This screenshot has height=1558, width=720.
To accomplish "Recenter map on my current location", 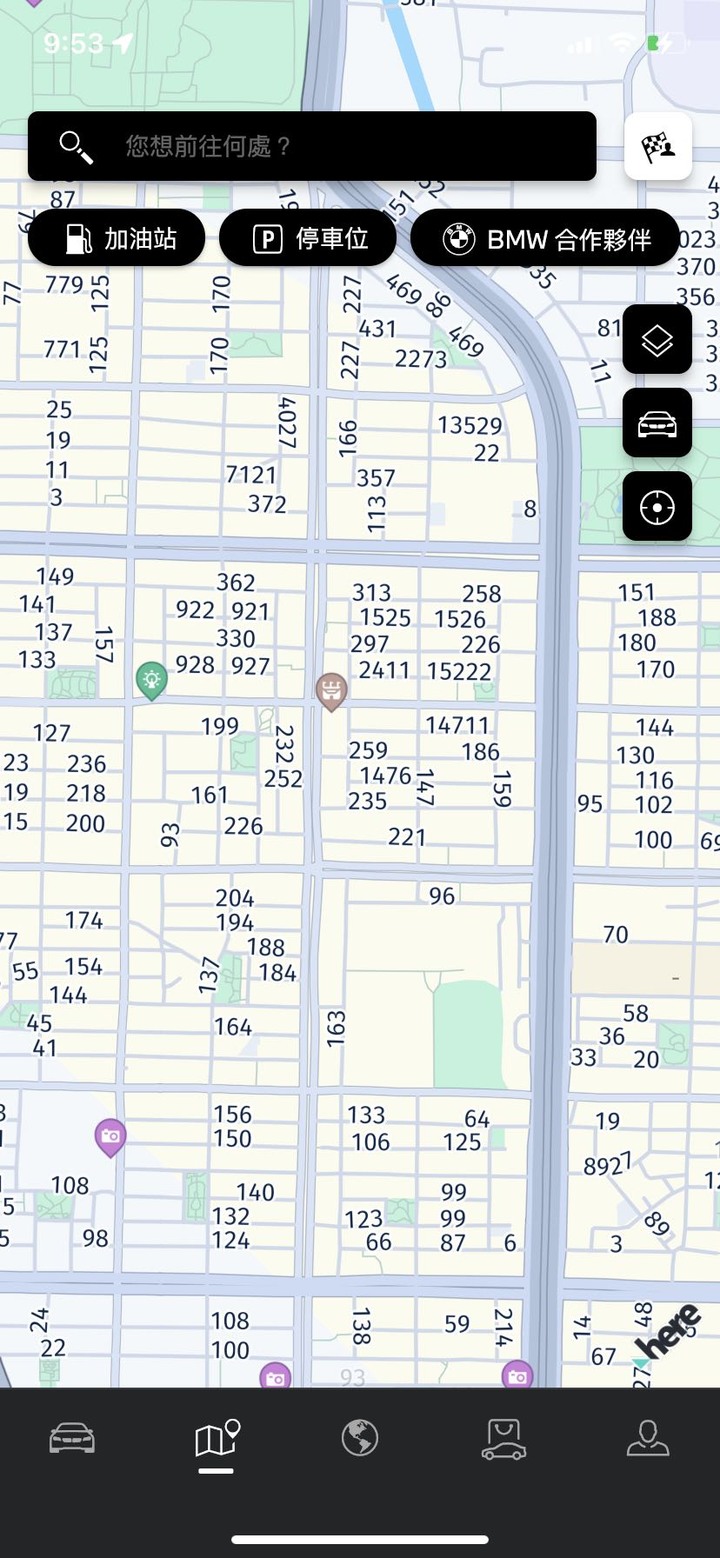I will click(x=657, y=507).
